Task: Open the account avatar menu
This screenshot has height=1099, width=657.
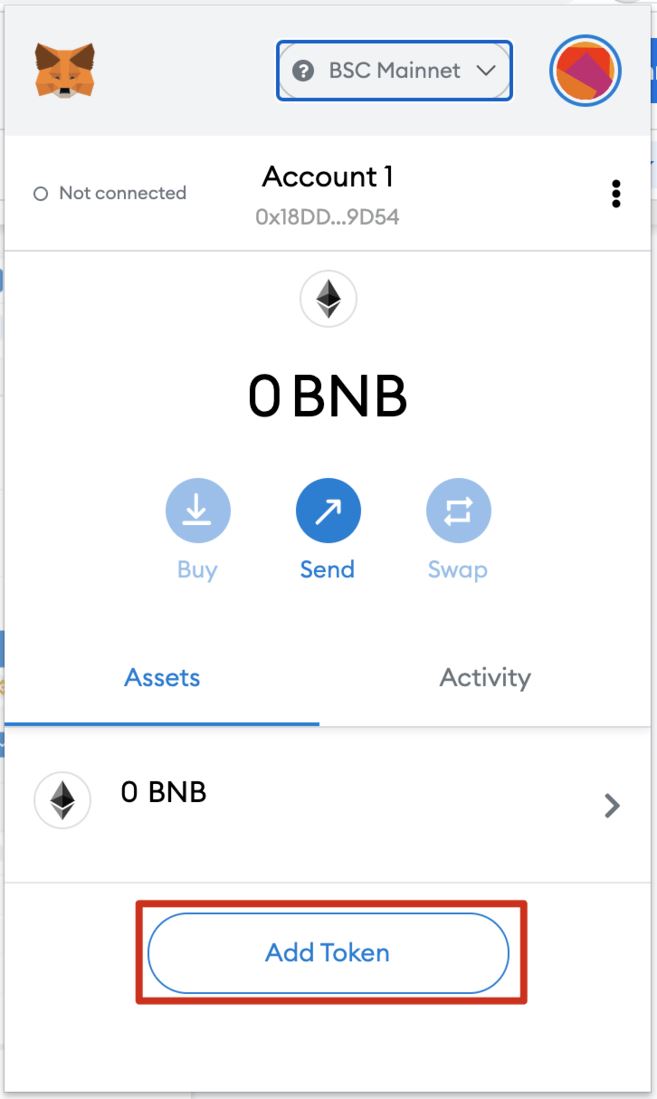Action: coord(585,71)
